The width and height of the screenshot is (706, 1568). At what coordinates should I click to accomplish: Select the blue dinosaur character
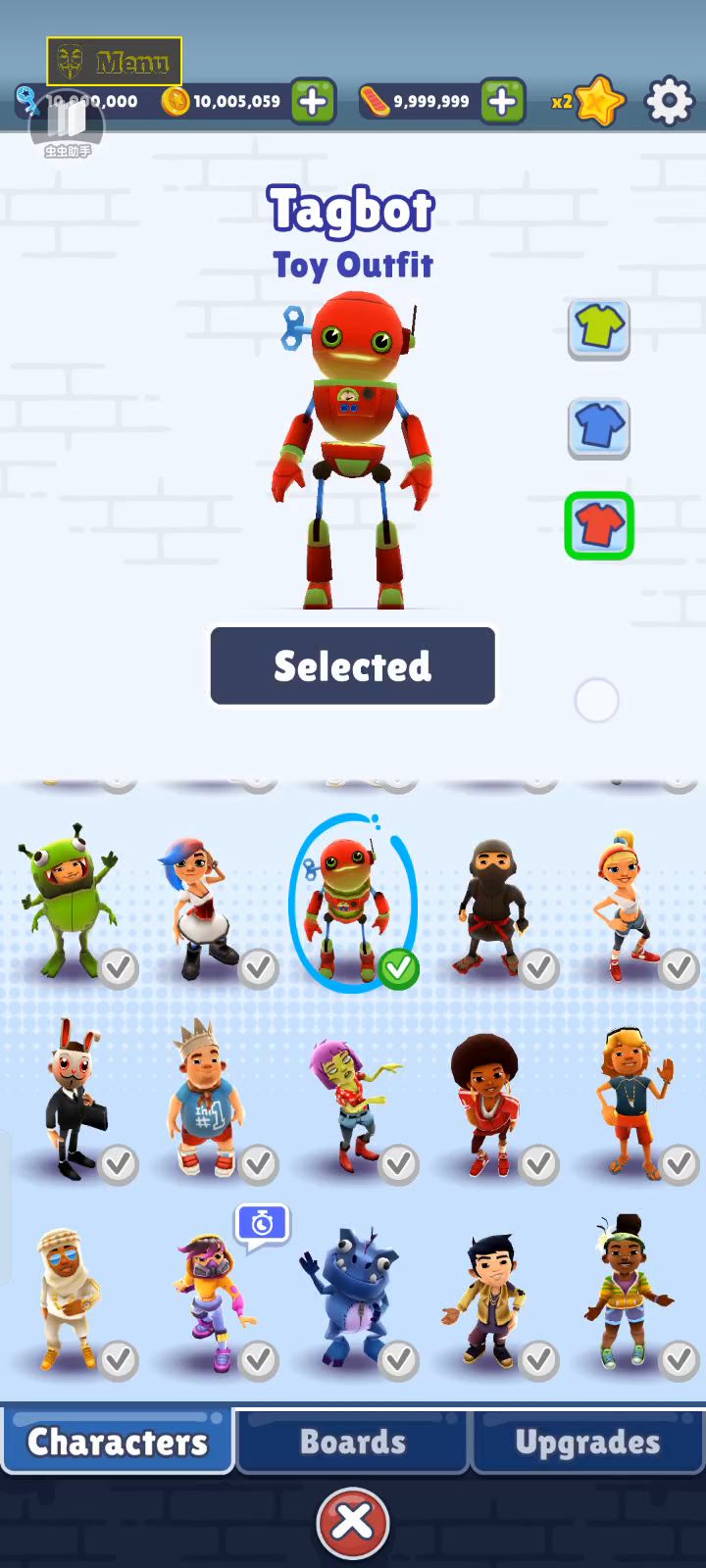(x=351, y=1294)
